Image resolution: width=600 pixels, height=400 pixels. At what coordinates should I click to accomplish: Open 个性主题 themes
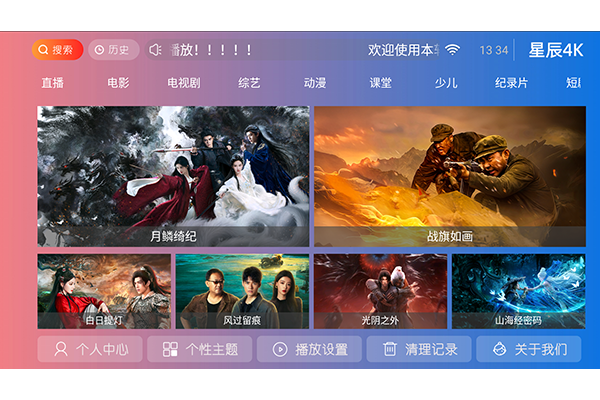pos(201,349)
